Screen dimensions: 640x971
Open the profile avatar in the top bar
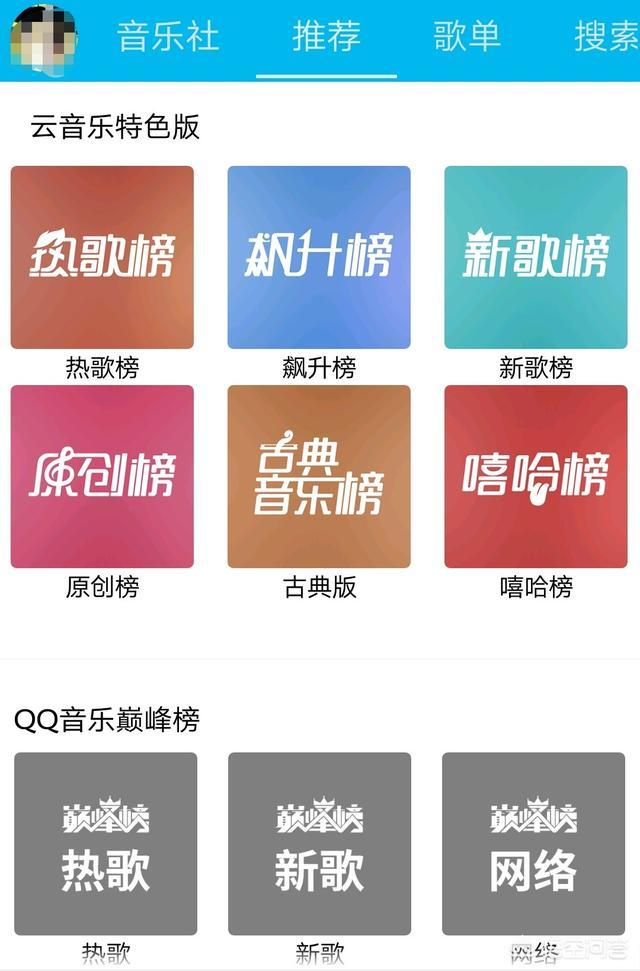42,37
